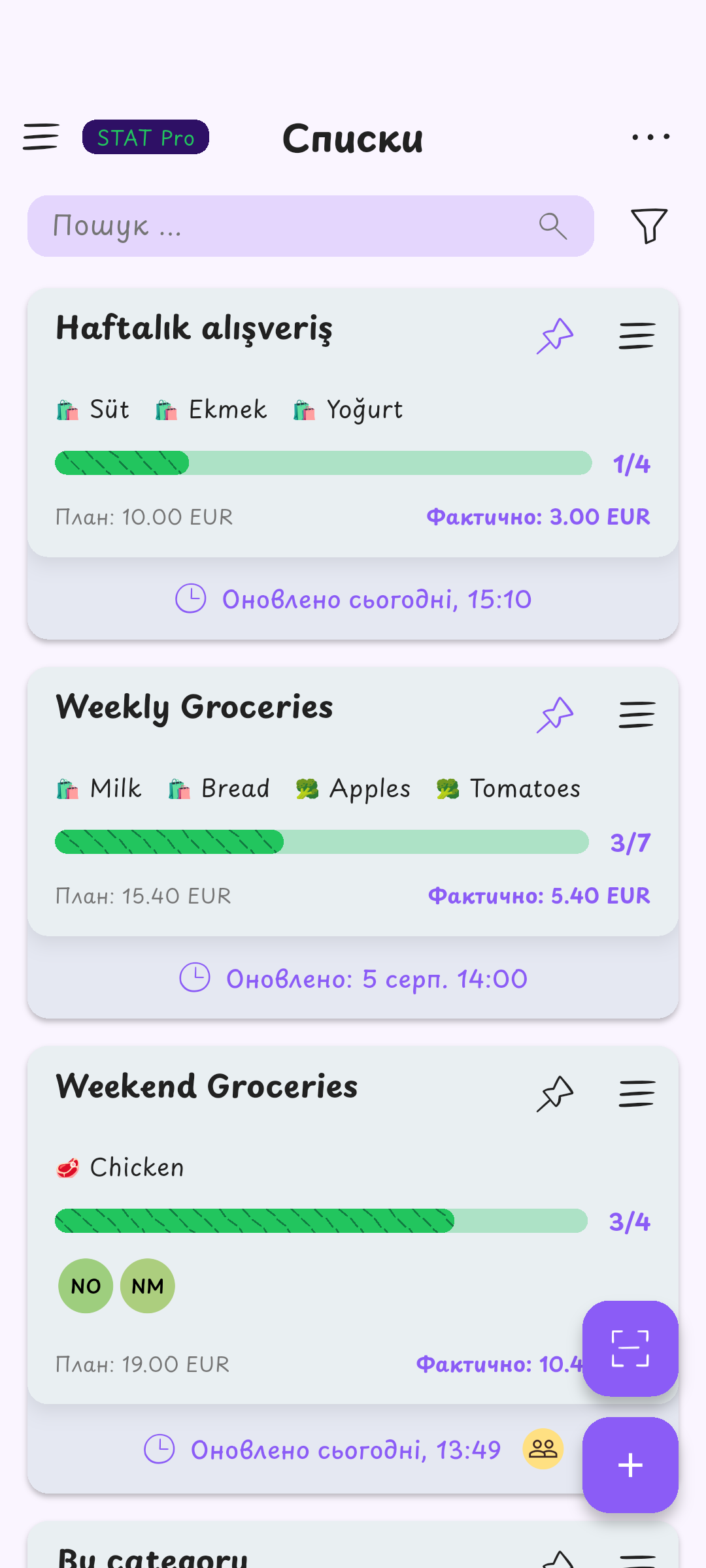
Task: Tap the Пошук search field
Action: pyautogui.click(x=311, y=226)
